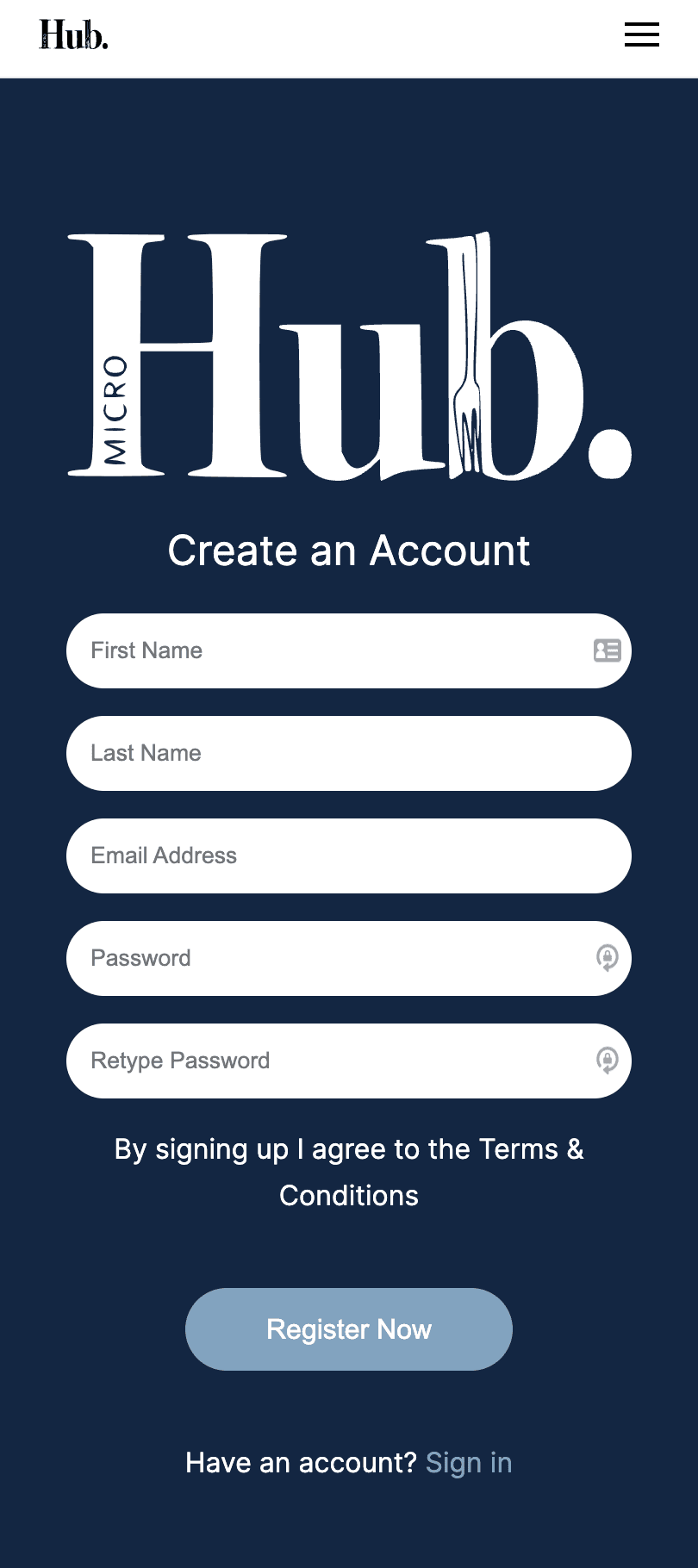Tap the Register Now button
Screen dimensions: 698x1568
point(348,1328)
